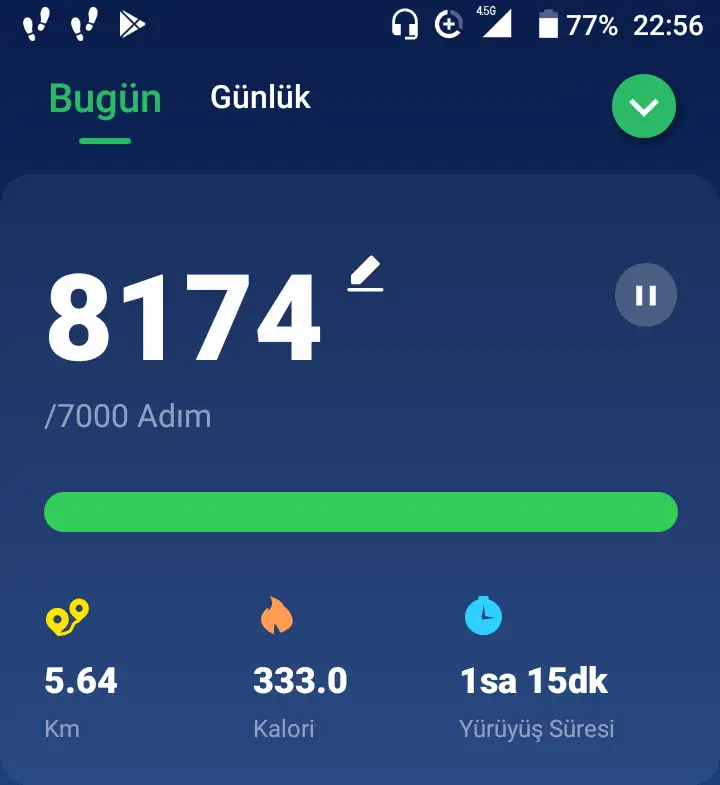The height and width of the screenshot is (785, 720).
Task: Expand the green dropdown arrow button
Action: click(x=644, y=106)
